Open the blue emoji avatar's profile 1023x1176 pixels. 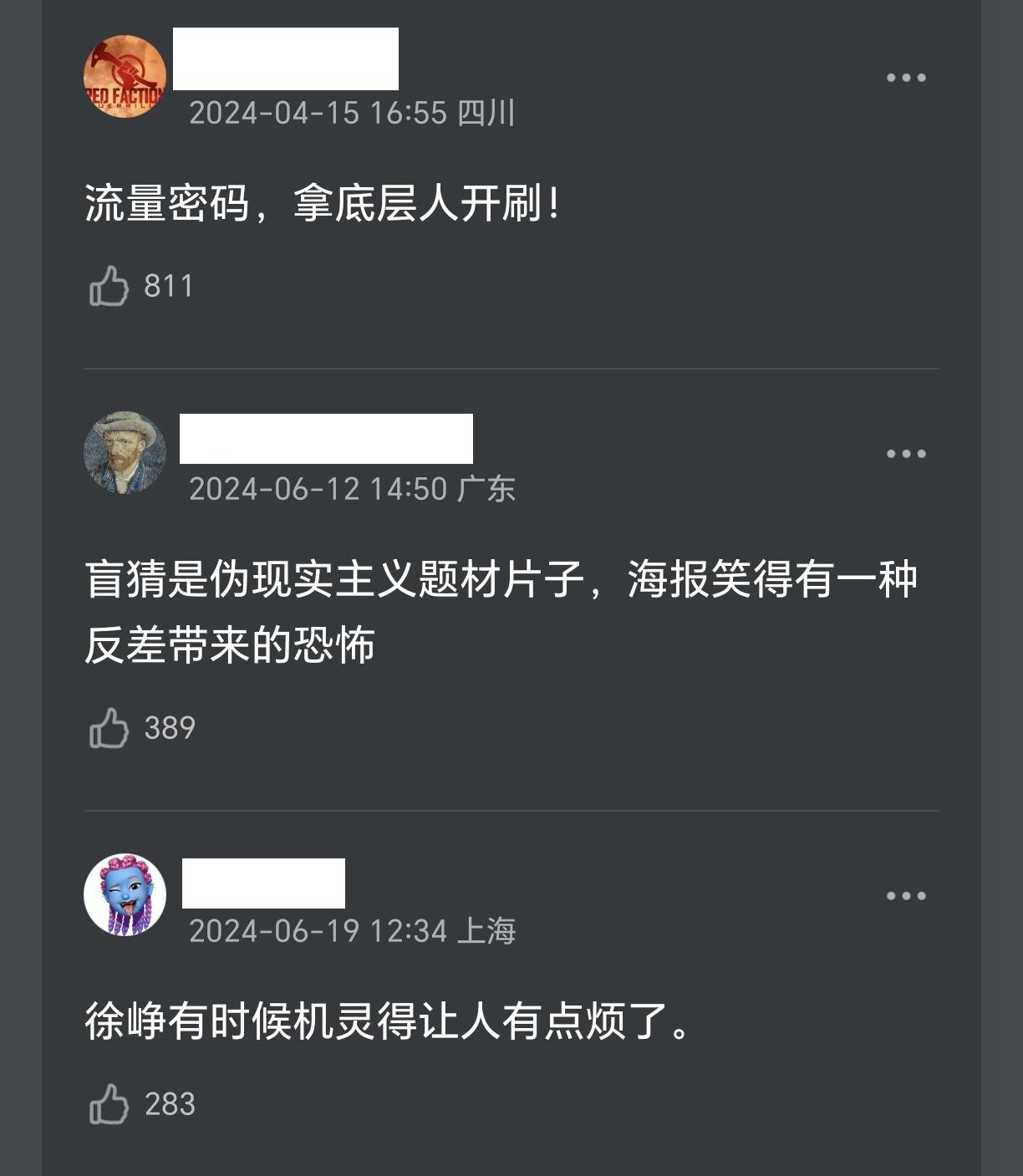[125, 894]
